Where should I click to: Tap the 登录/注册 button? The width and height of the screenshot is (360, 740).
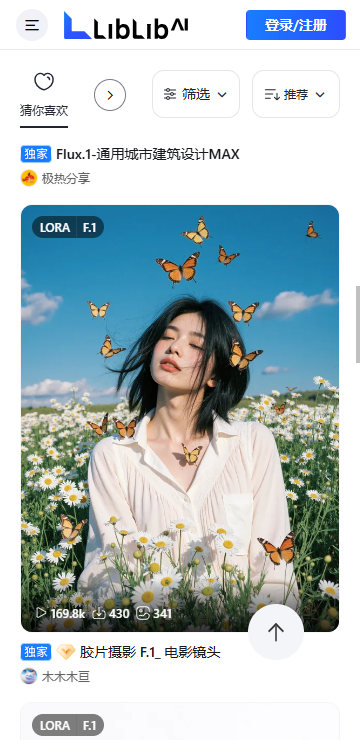pyautogui.click(x=296, y=25)
